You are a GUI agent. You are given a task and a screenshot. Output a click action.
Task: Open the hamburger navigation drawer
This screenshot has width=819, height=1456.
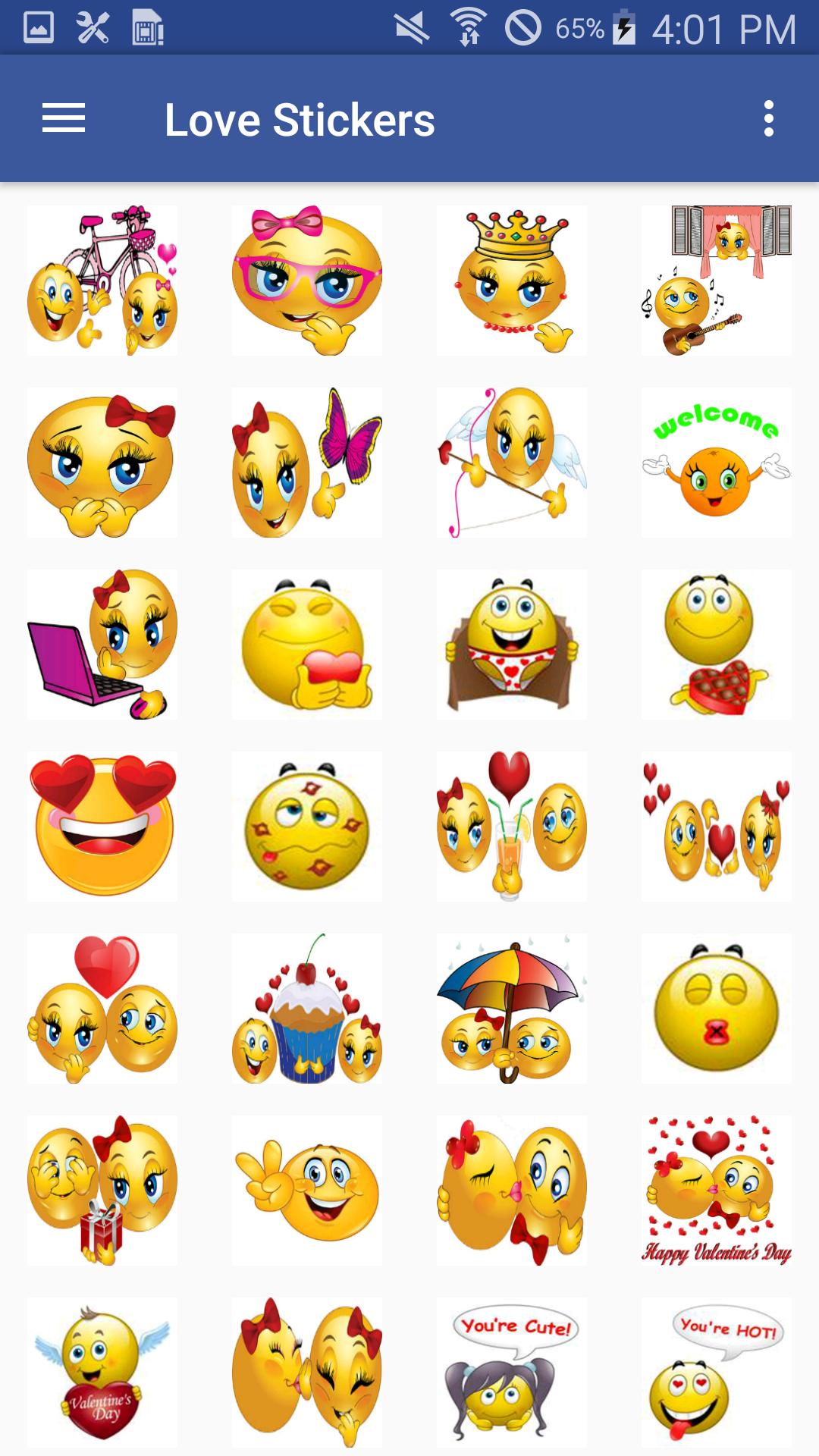[x=64, y=119]
